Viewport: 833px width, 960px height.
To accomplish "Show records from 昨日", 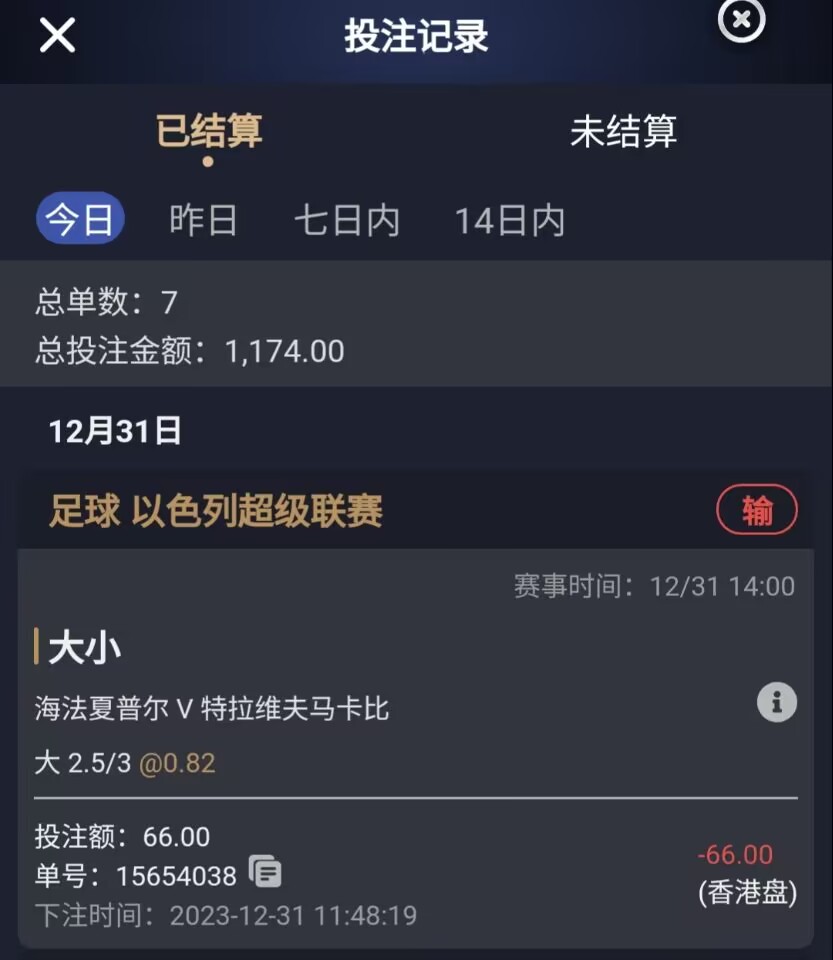I will point(203,220).
